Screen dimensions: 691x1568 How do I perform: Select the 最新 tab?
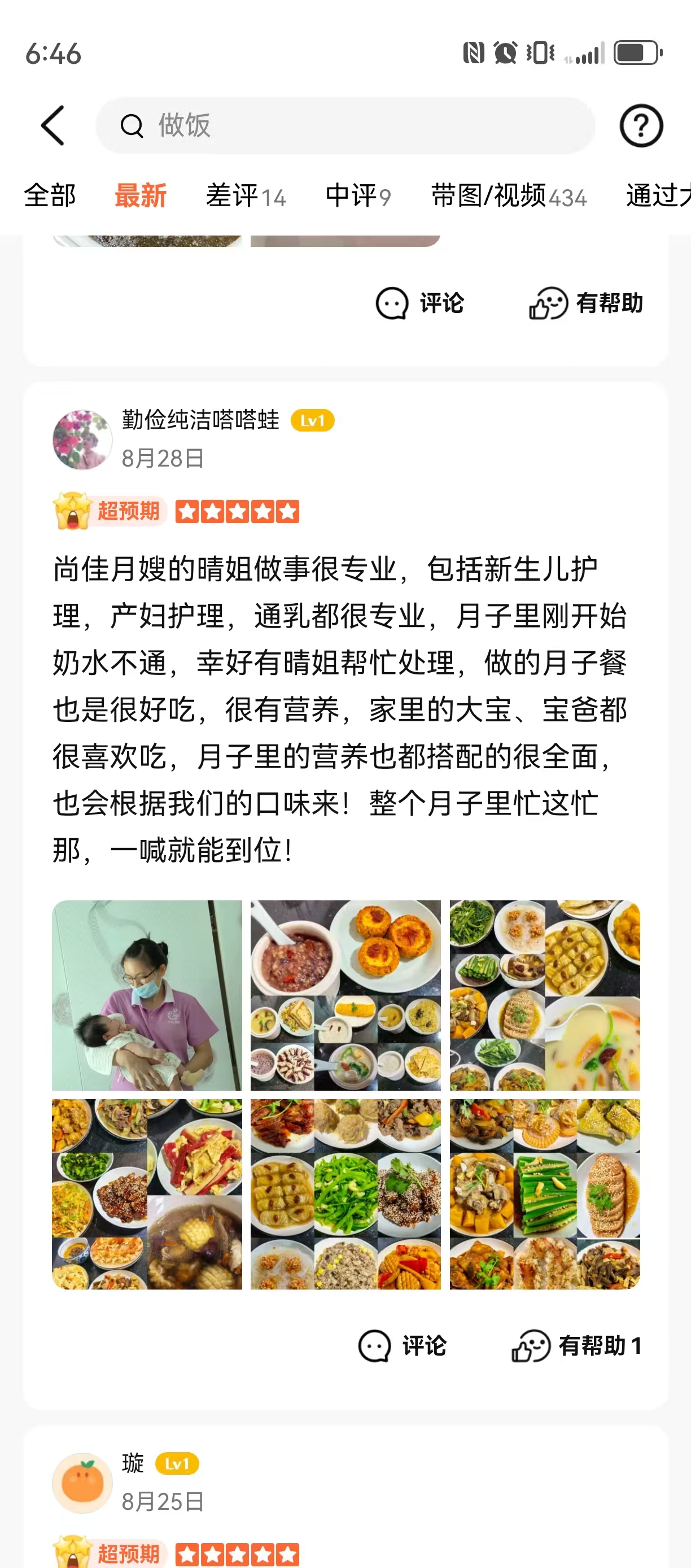(141, 196)
